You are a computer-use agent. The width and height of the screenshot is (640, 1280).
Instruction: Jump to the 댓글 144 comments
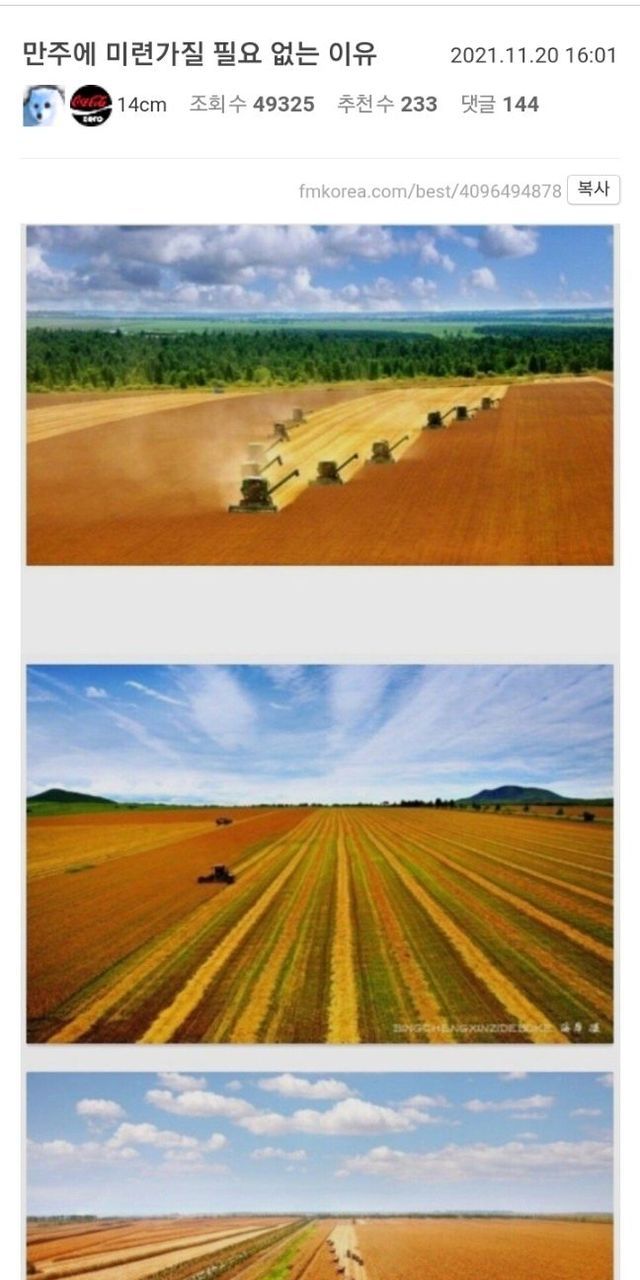499,104
